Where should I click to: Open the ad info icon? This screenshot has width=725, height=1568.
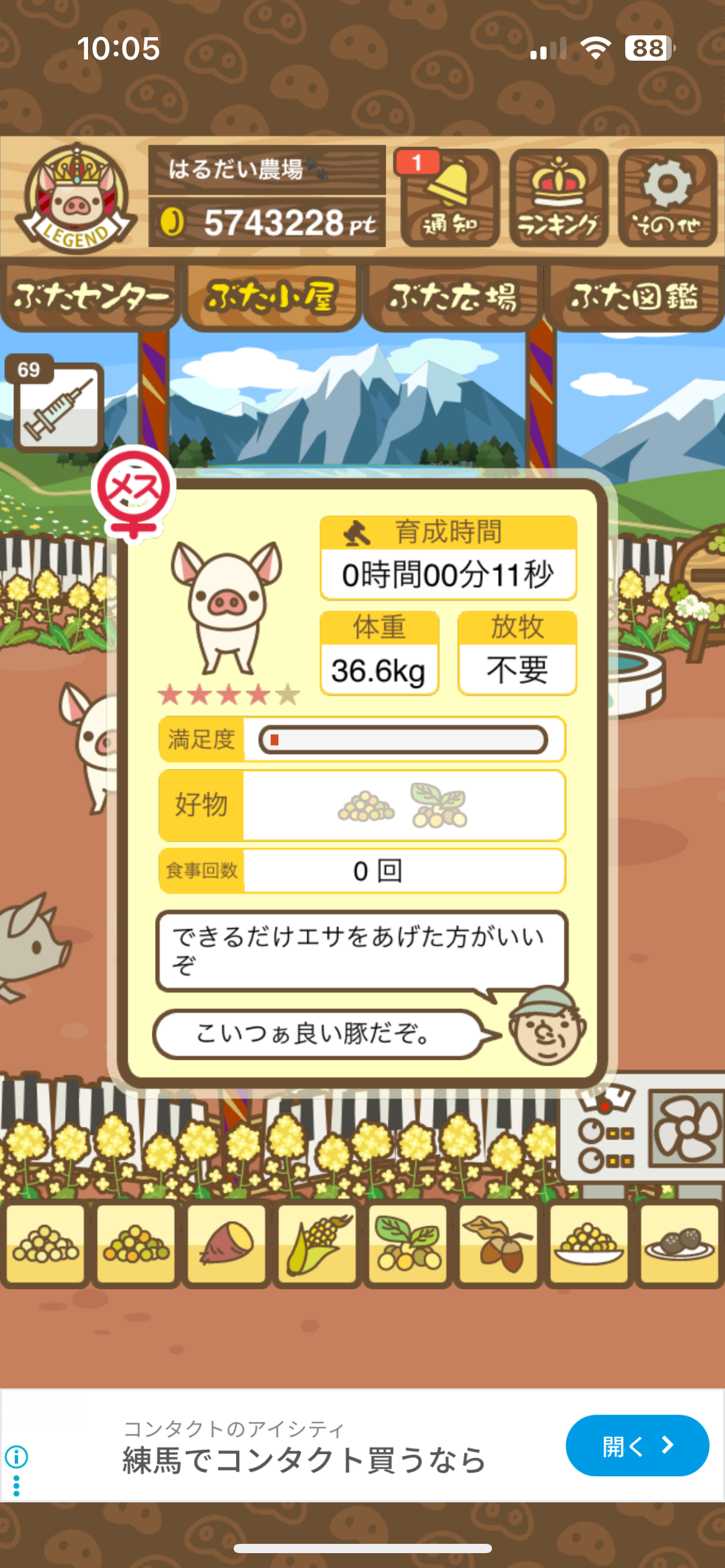coord(17,1457)
